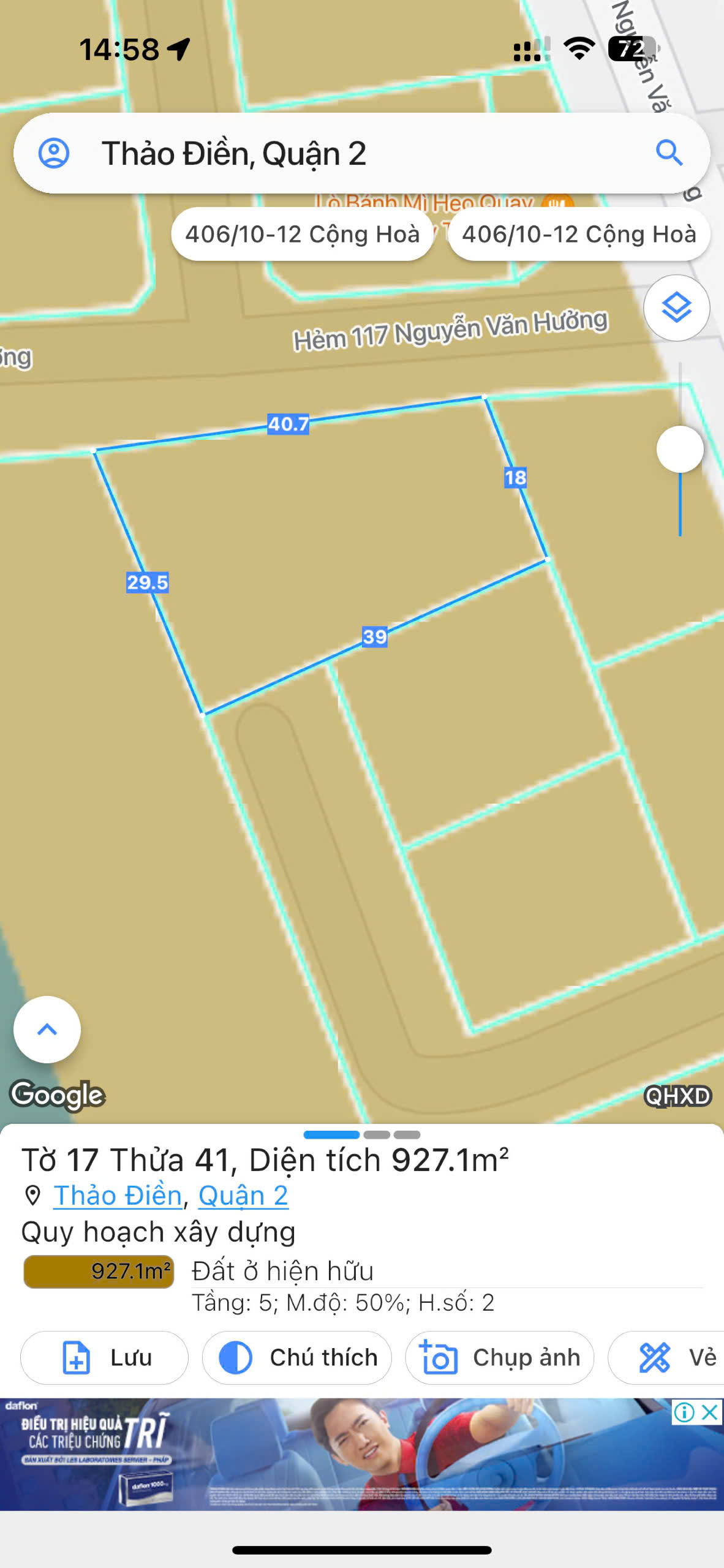Open the account profile icon
The height and width of the screenshot is (1568, 724).
coord(54,153)
